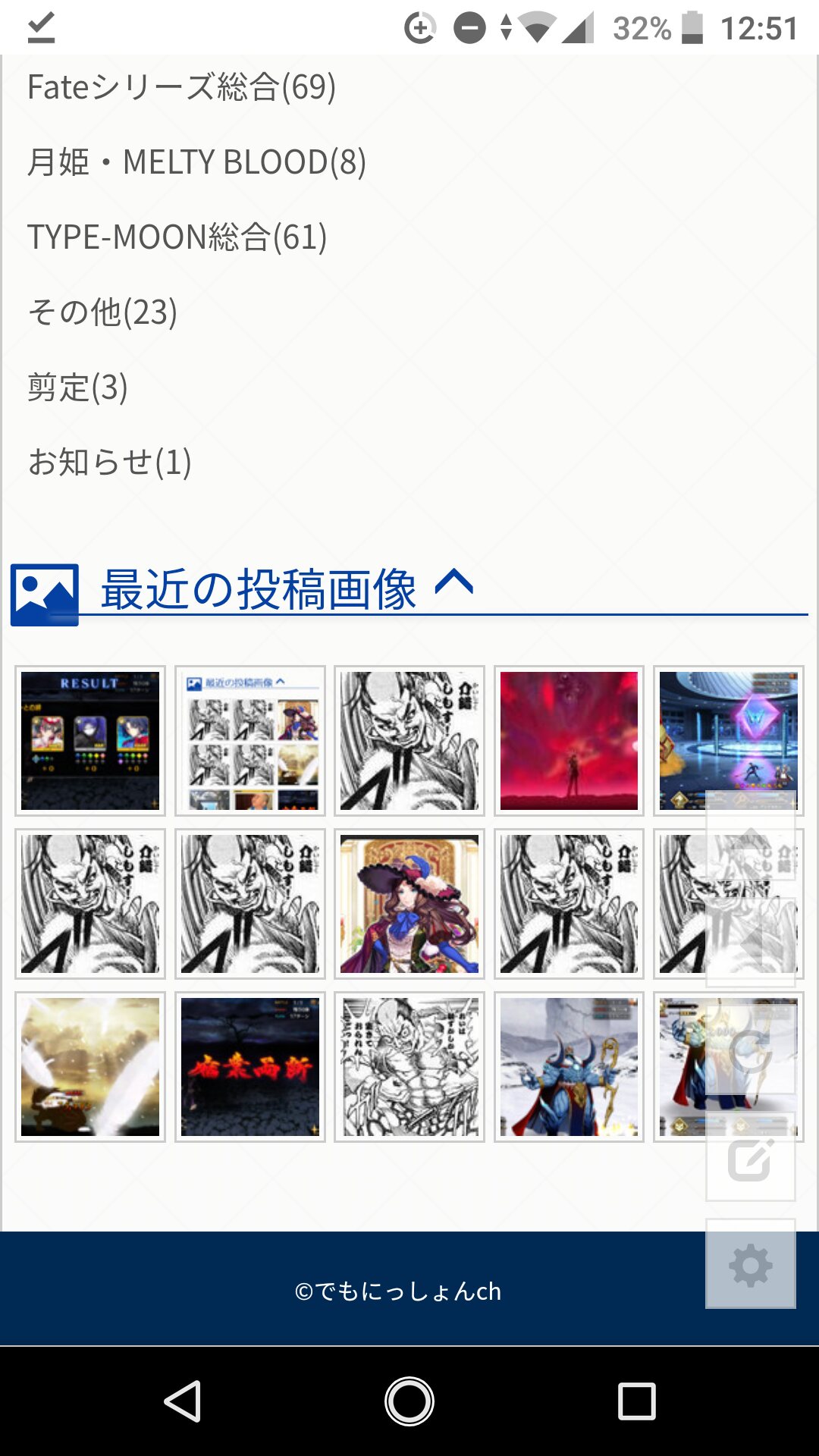Open the red sky scene thumbnail

569,740
